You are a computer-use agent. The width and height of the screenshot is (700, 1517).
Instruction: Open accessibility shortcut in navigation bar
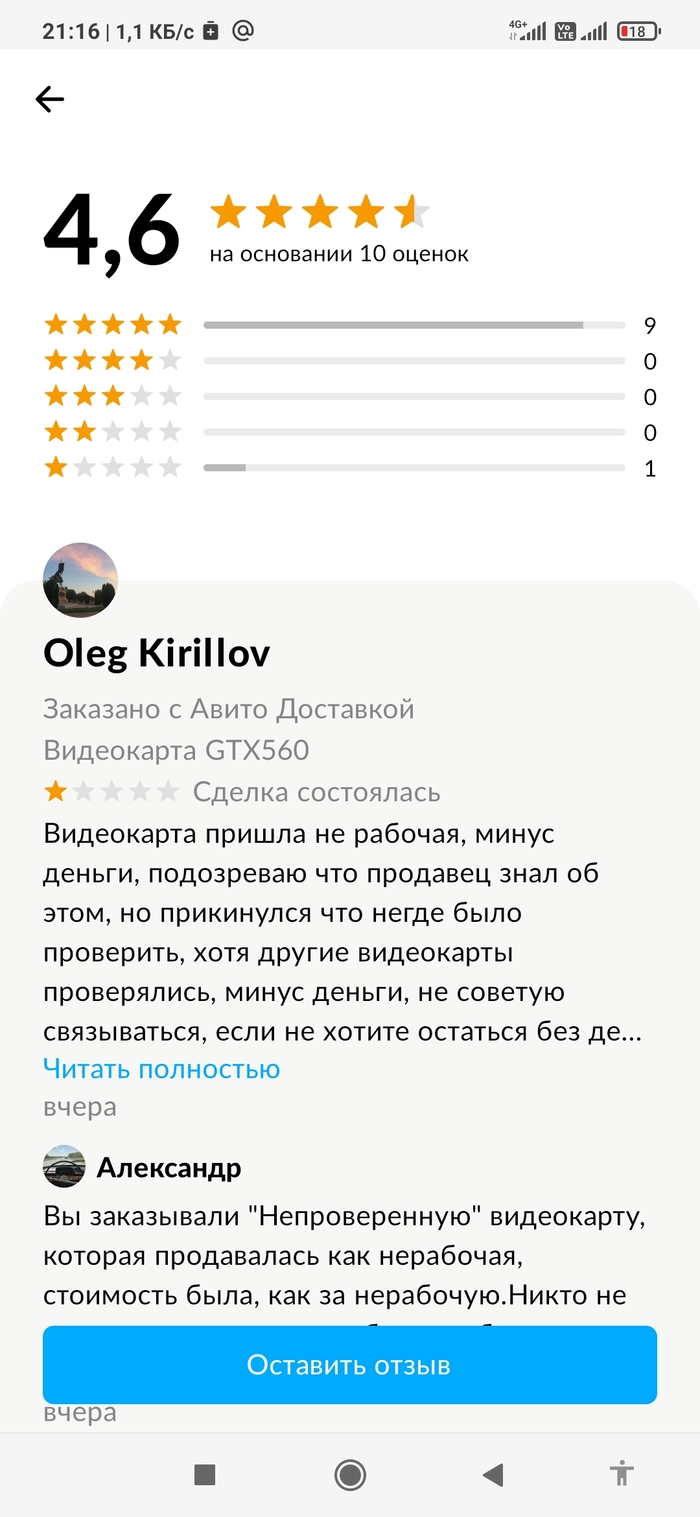pos(622,1473)
